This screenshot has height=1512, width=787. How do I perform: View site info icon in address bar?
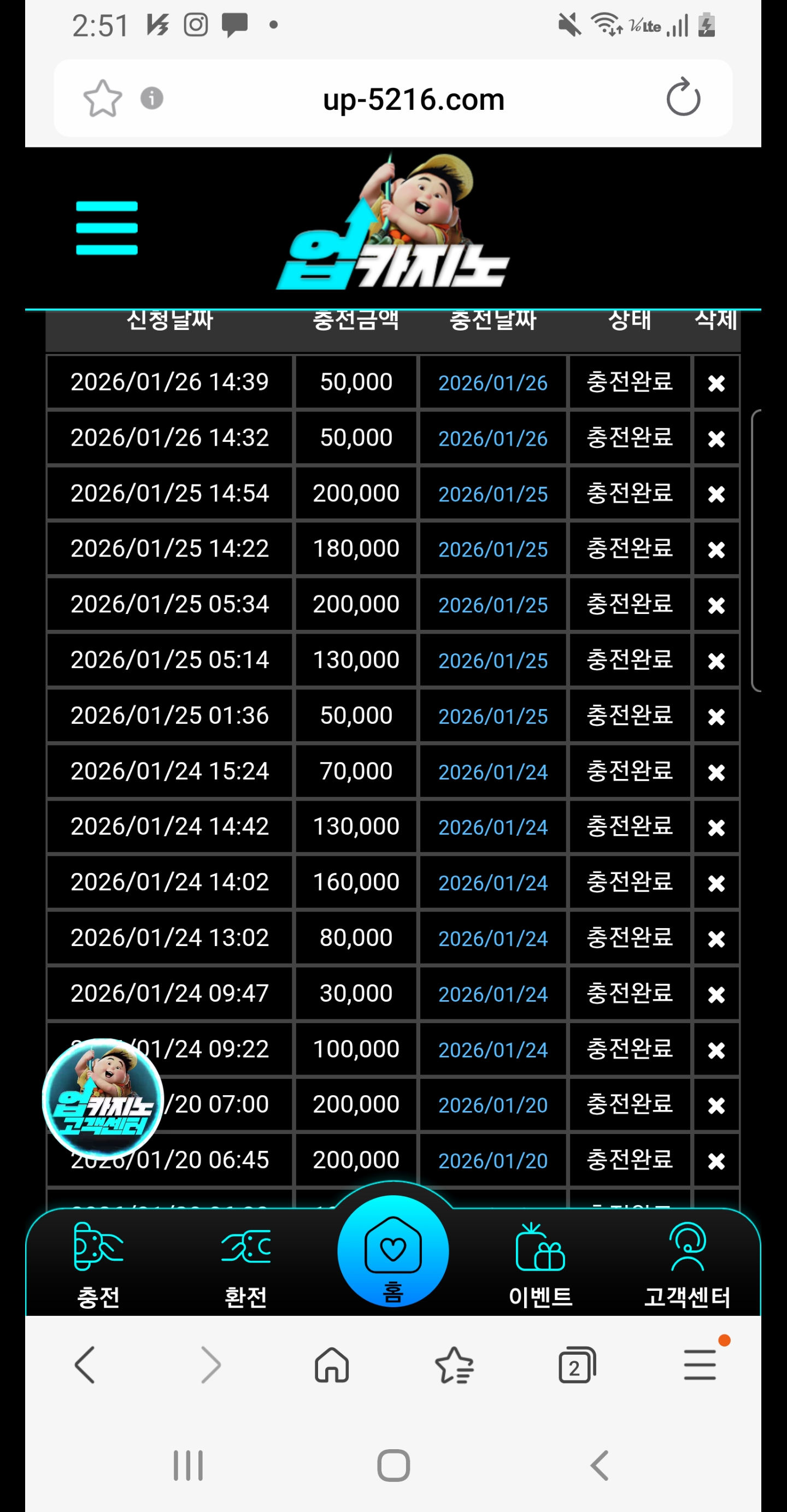[x=151, y=98]
